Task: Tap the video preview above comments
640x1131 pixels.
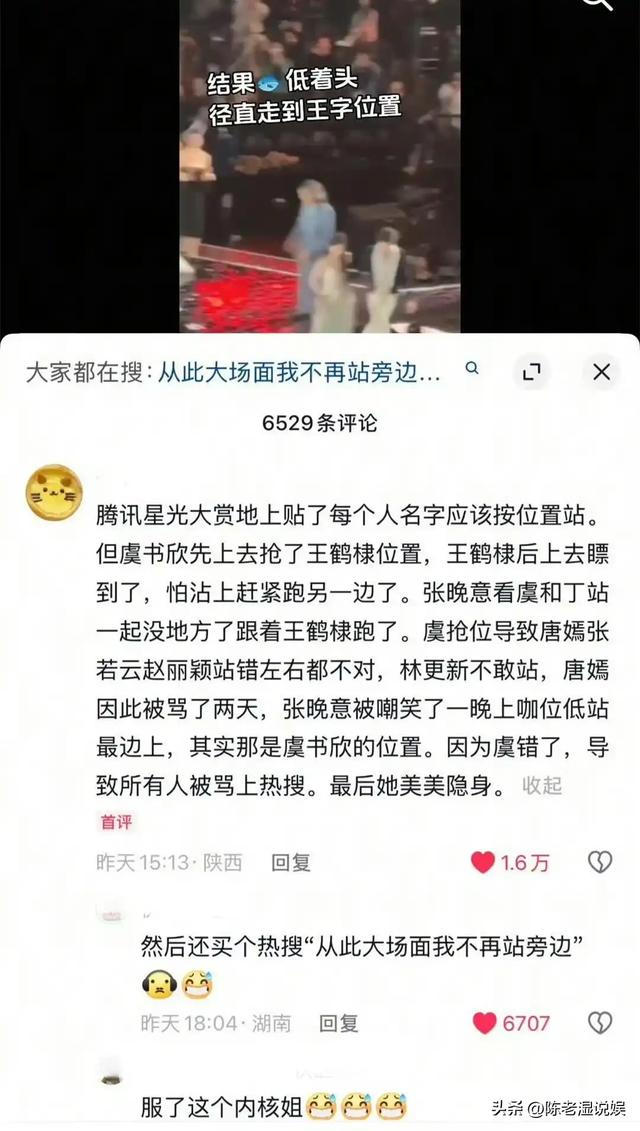Action: (320, 170)
